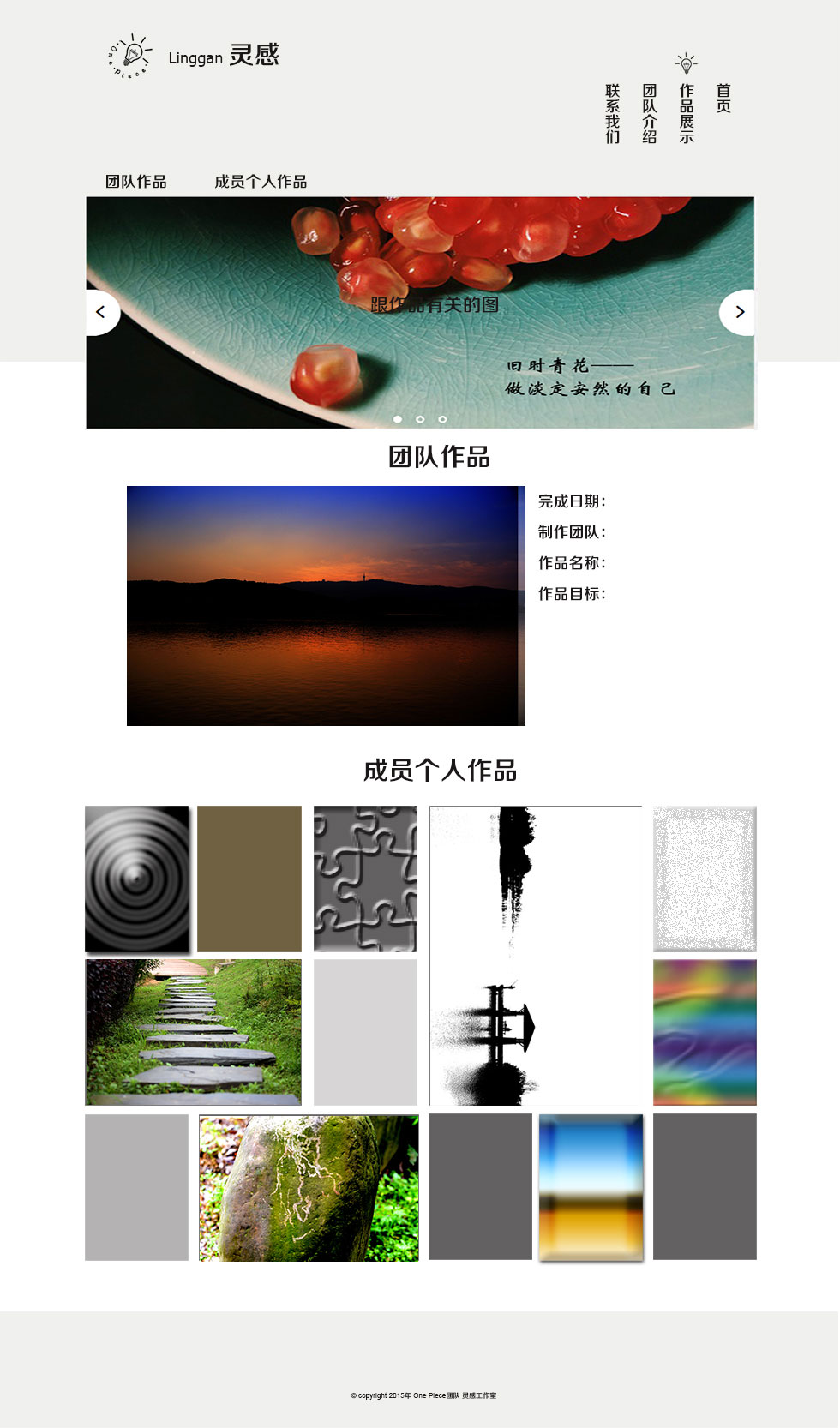Open the sunset lake team work image
This screenshot has width=840, height=1428.
tap(326, 606)
